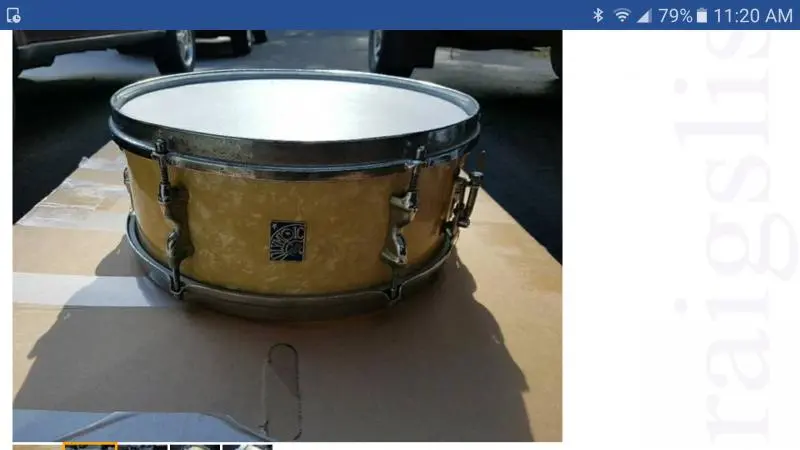The width and height of the screenshot is (800, 450).
Task: Select the highlighted thumbnail in photo strip
Action: coord(91,446)
